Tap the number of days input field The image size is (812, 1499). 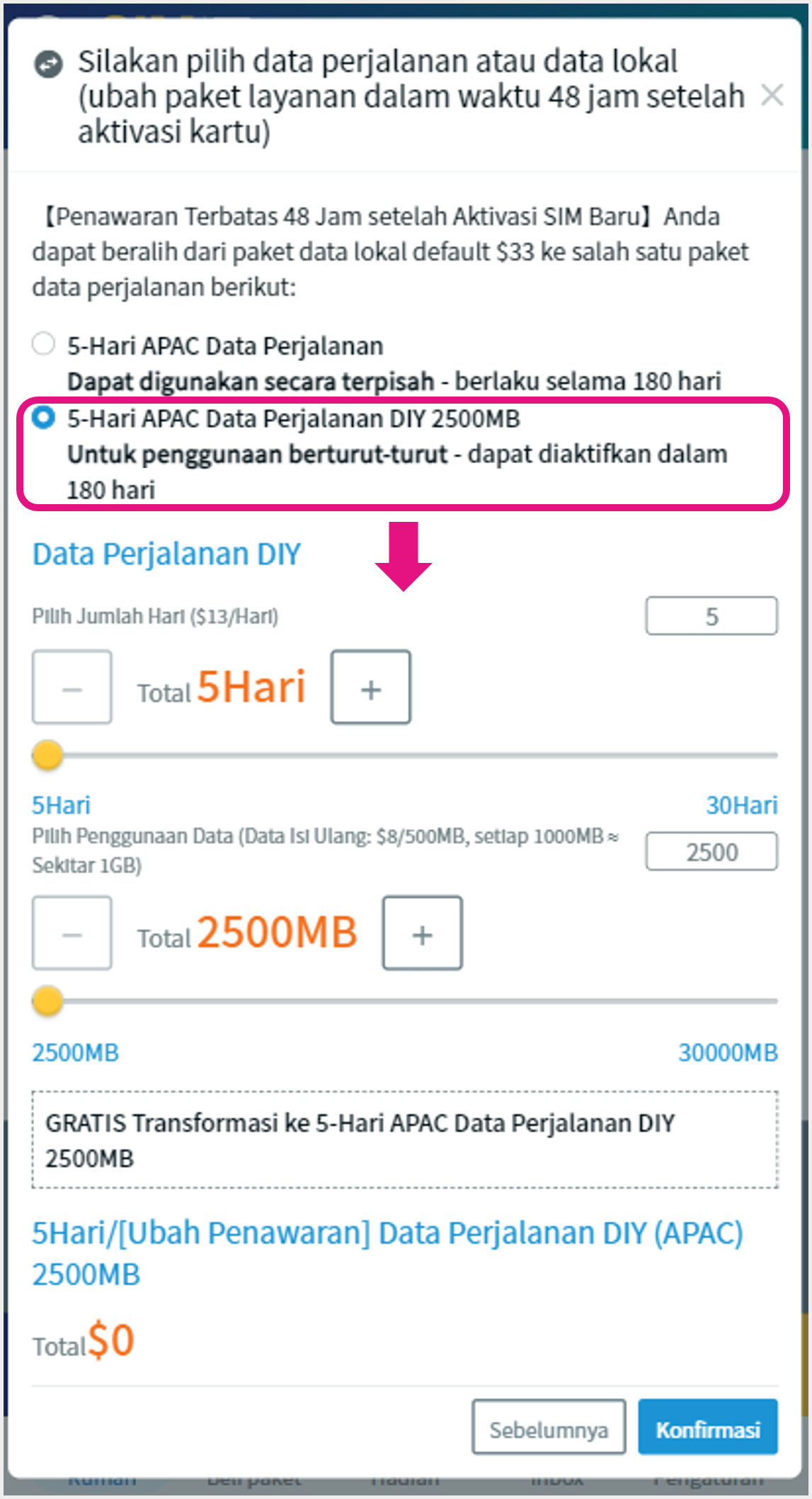711,616
